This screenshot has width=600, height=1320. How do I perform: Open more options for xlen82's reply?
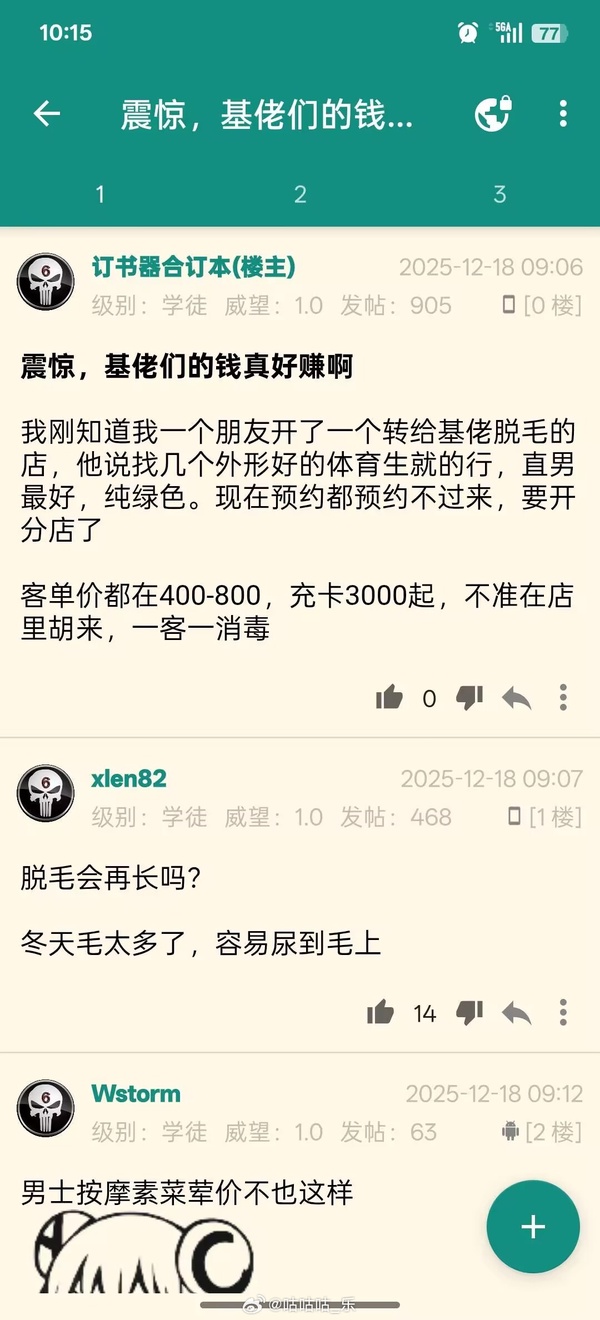coord(564,1013)
